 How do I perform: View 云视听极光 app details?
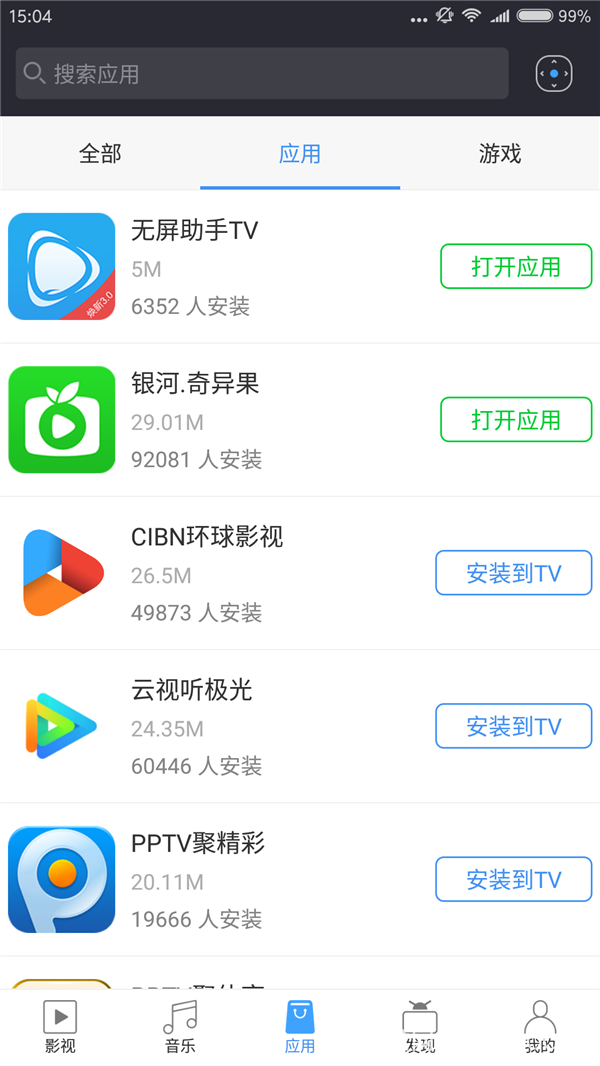click(x=192, y=690)
